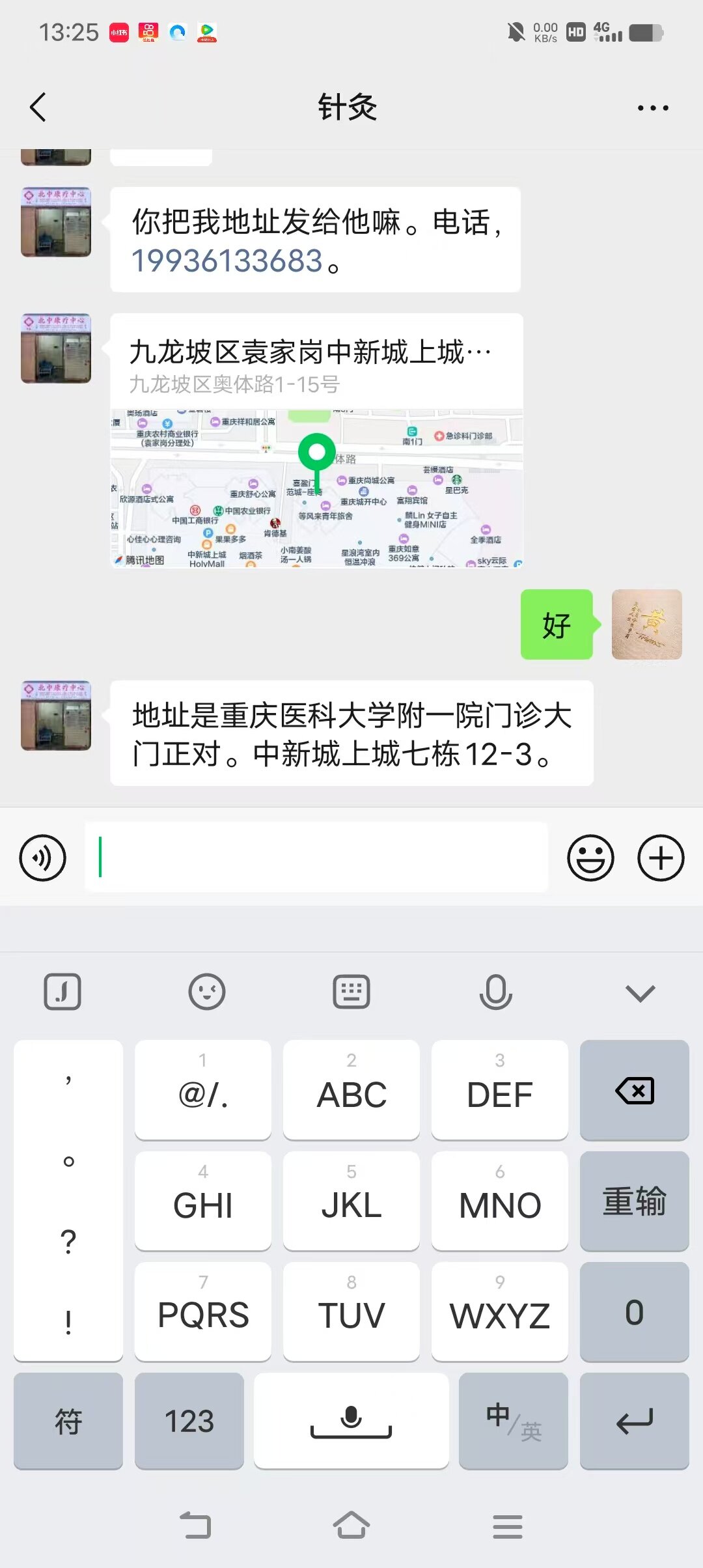Tap the contact's avatar beside the address message
This screenshot has width=703, height=1568.
pos(56,716)
